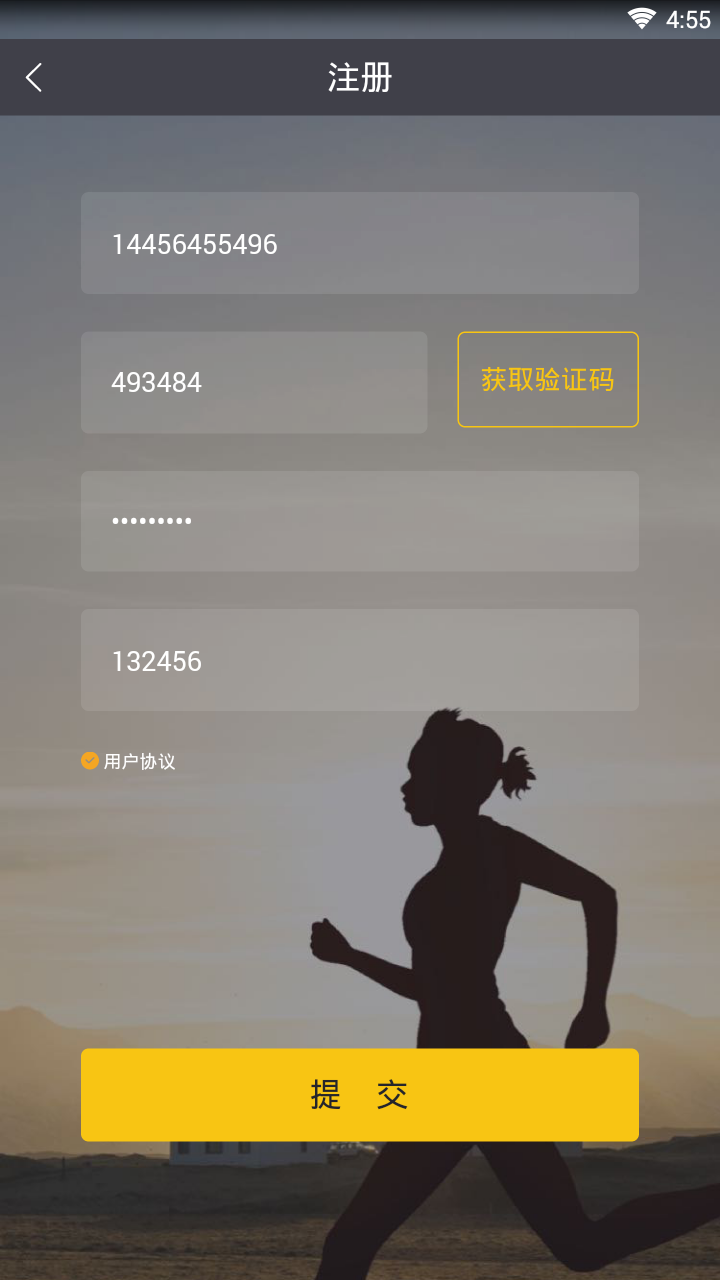Enable the user agreement consent checkbox

88,760
